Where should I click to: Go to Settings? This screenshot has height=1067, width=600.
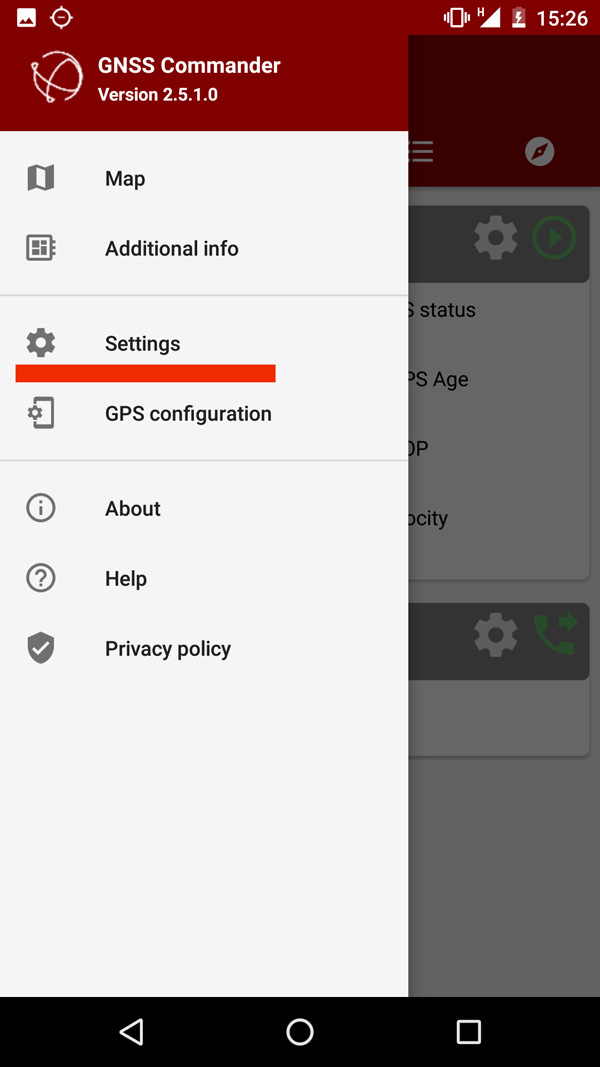(204, 343)
